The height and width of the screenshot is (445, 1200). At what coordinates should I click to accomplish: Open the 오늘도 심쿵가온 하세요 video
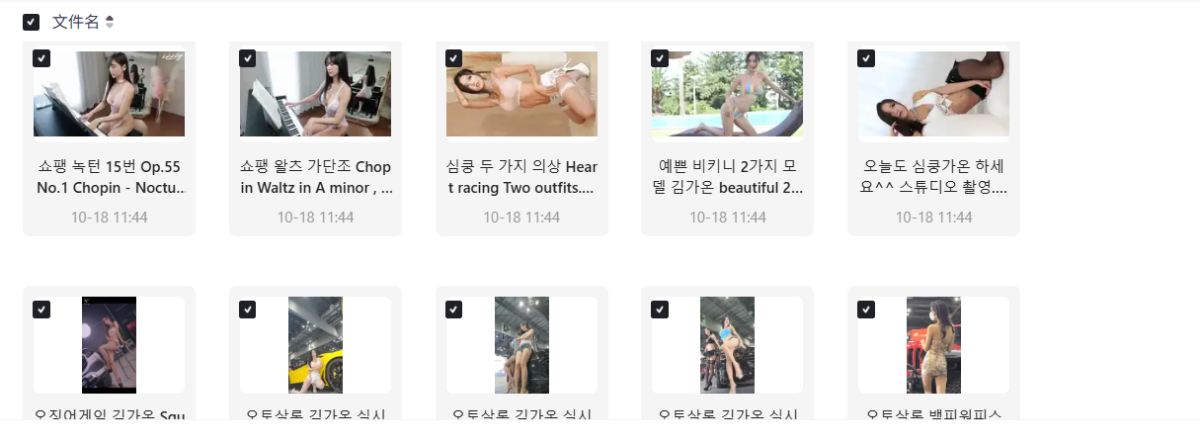coord(933,94)
